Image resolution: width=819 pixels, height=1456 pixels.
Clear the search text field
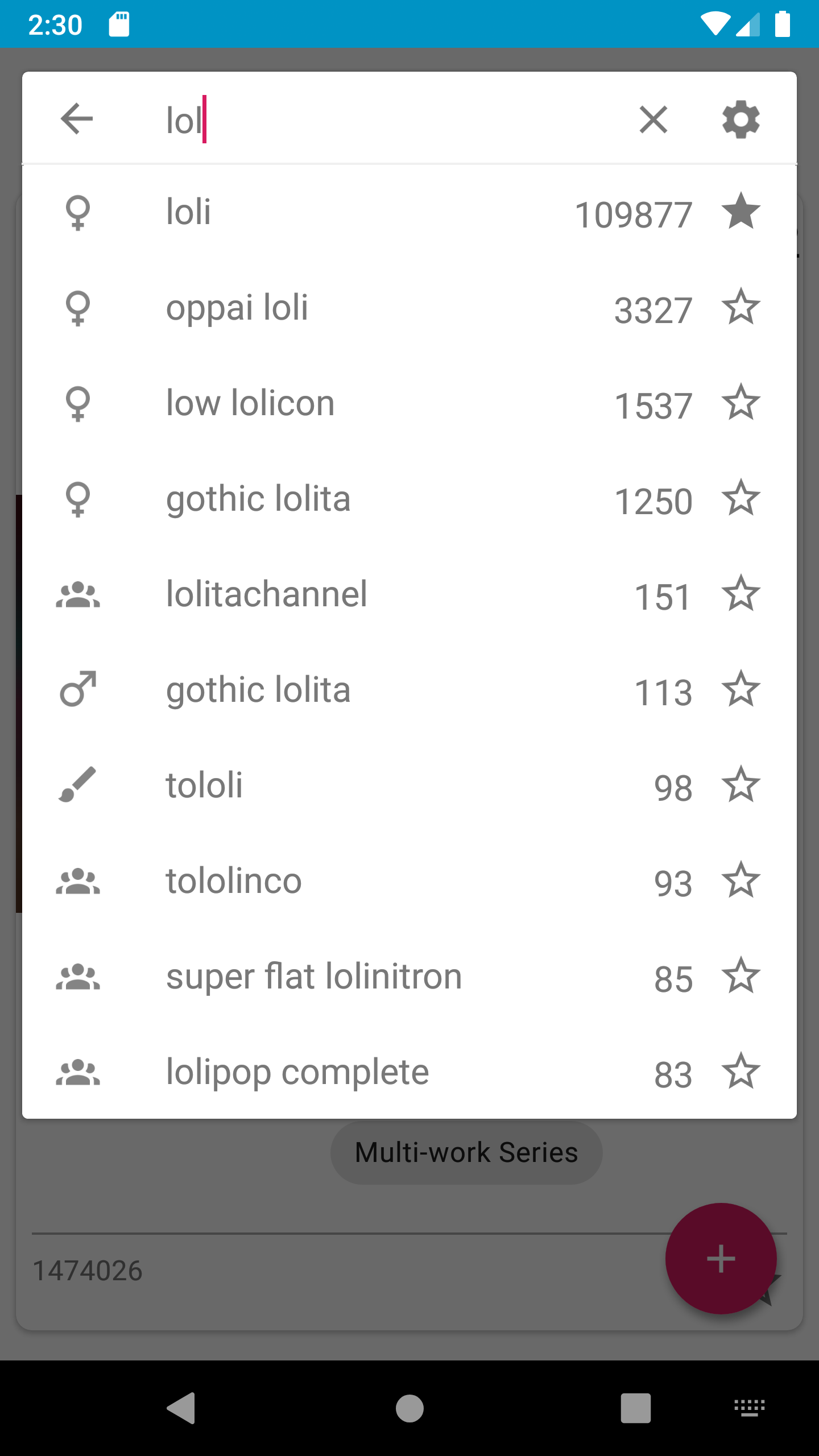(653, 119)
